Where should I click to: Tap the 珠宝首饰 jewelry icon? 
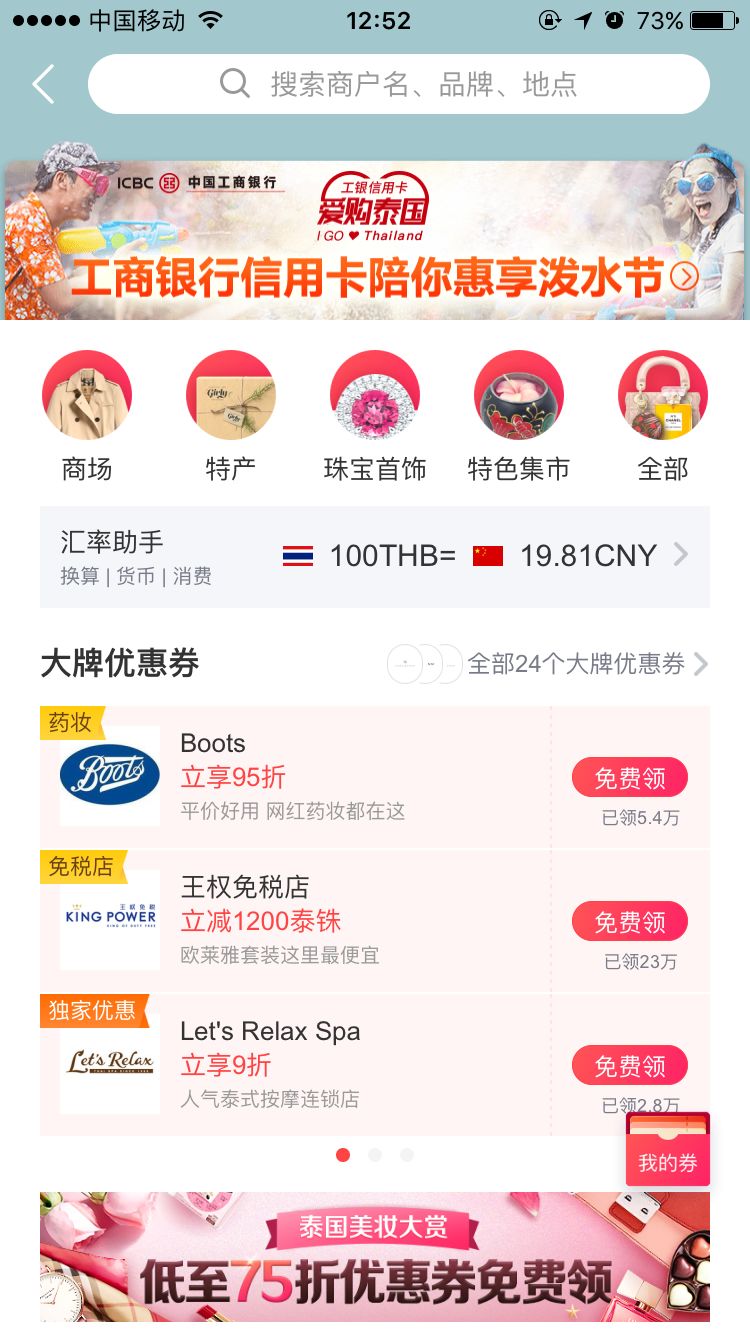click(374, 394)
